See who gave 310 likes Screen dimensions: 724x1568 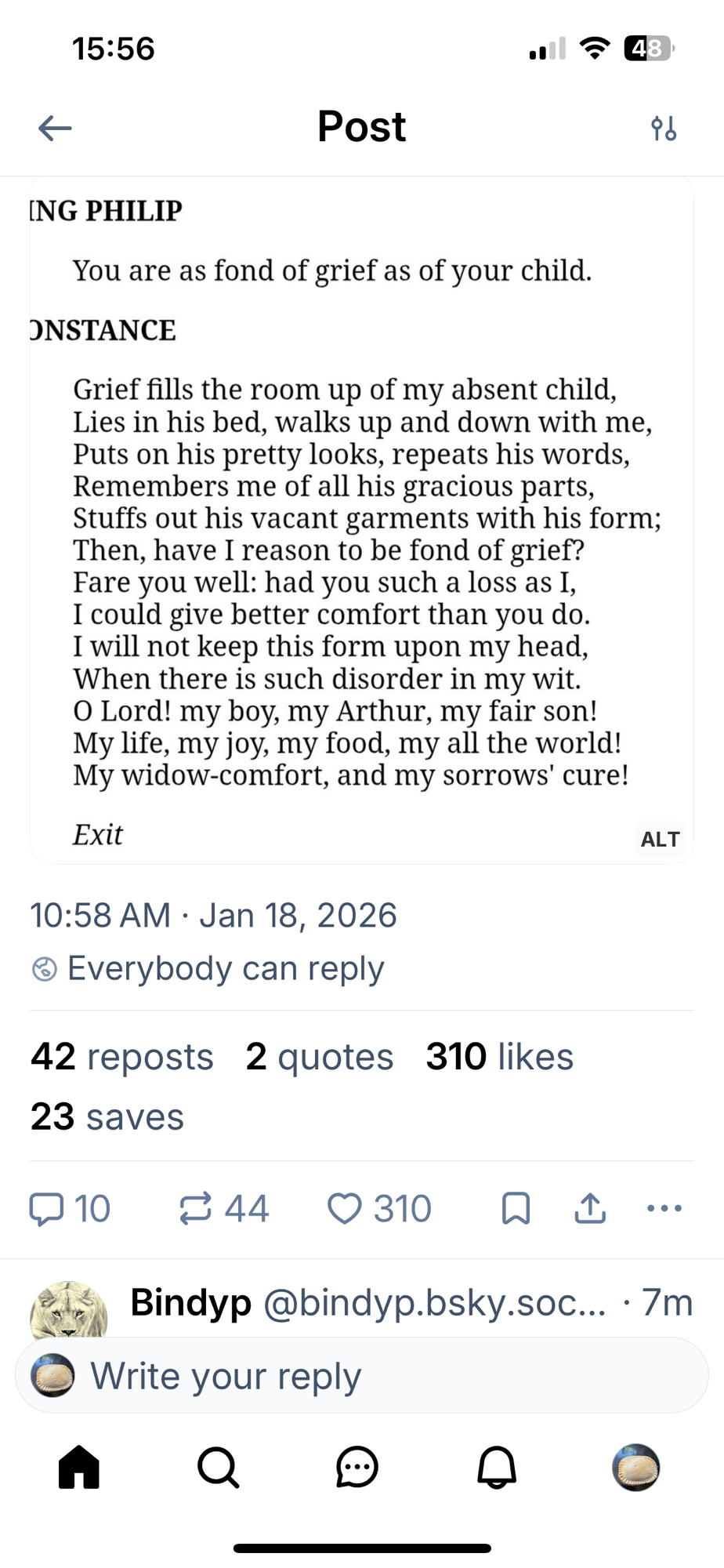[x=499, y=1057]
